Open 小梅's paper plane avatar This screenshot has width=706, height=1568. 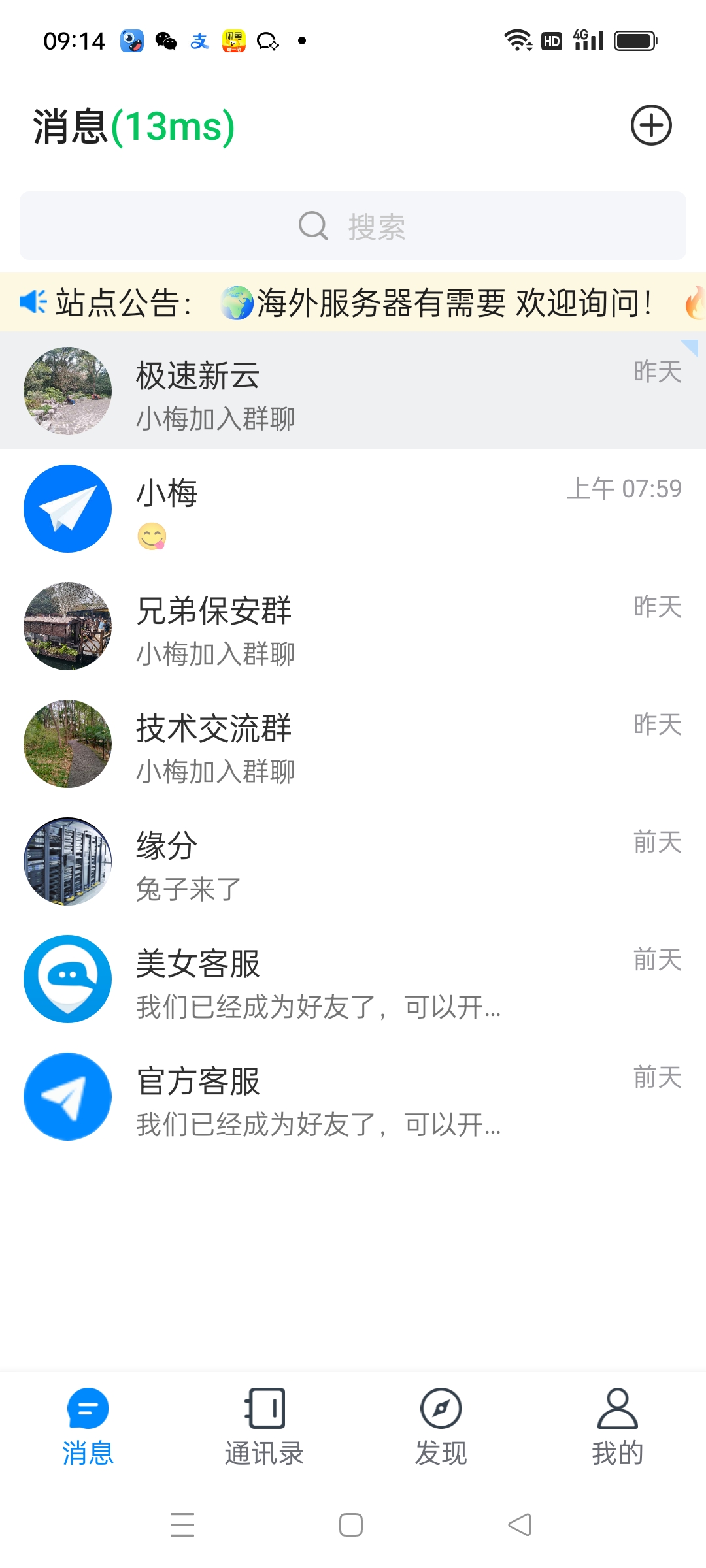[67, 508]
